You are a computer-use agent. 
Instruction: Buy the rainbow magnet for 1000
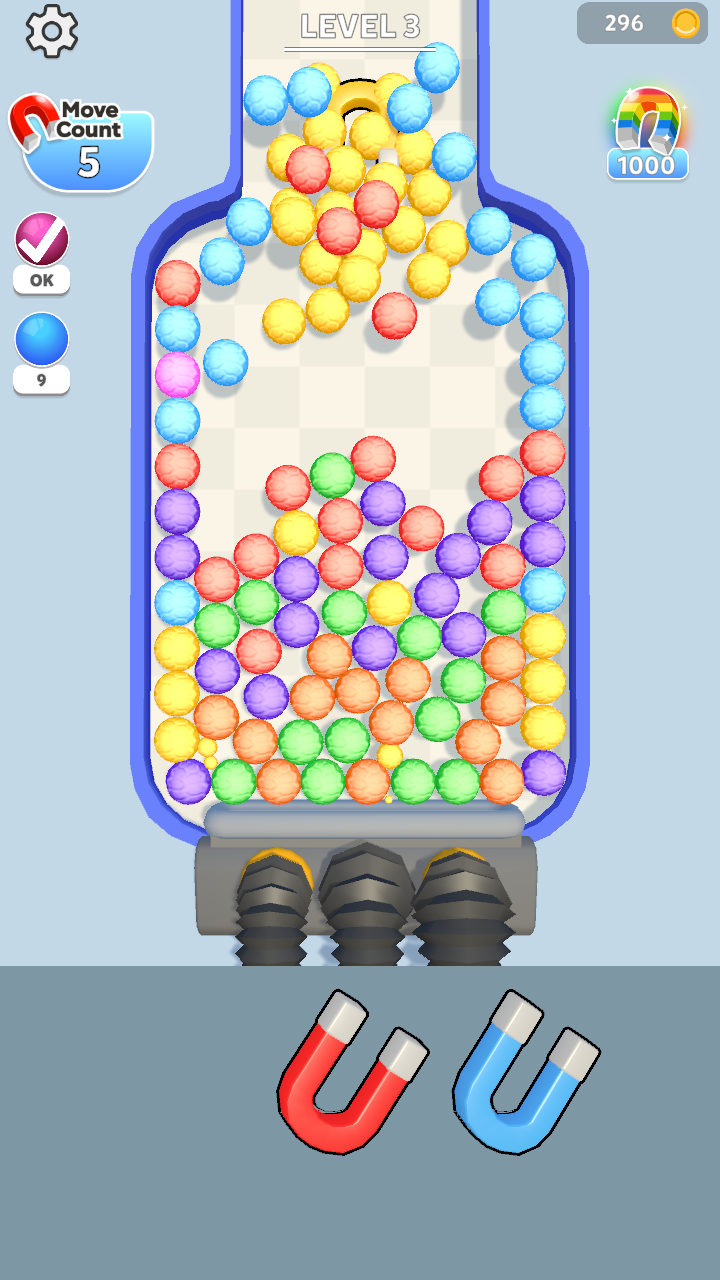point(647,135)
